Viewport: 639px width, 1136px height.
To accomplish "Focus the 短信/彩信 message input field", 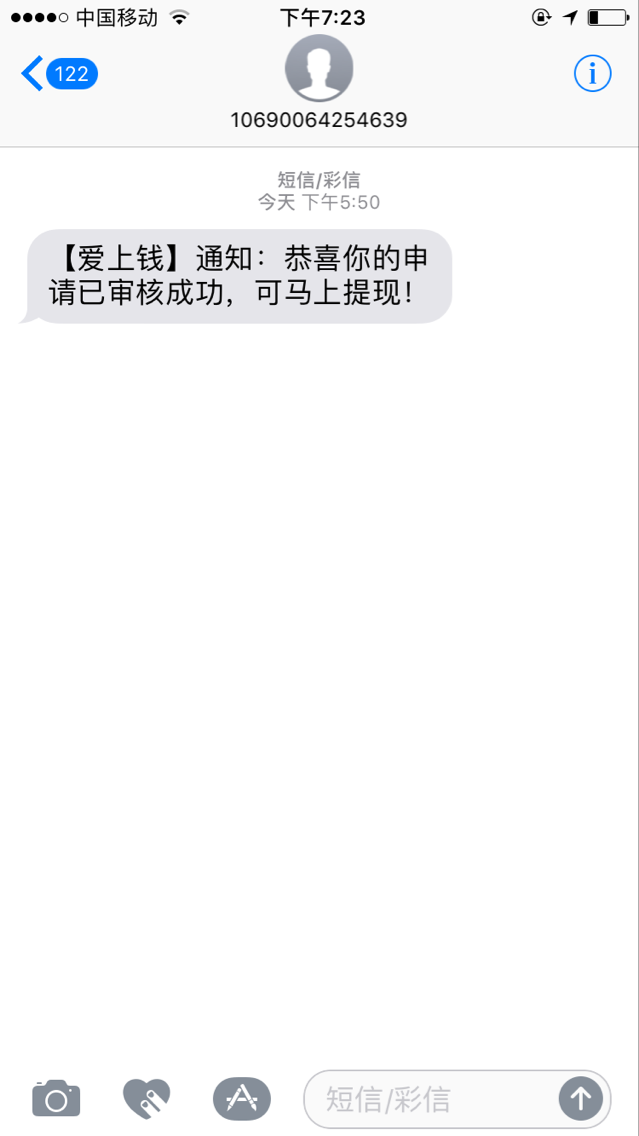I will pyautogui.click(x=430, y=1099).
